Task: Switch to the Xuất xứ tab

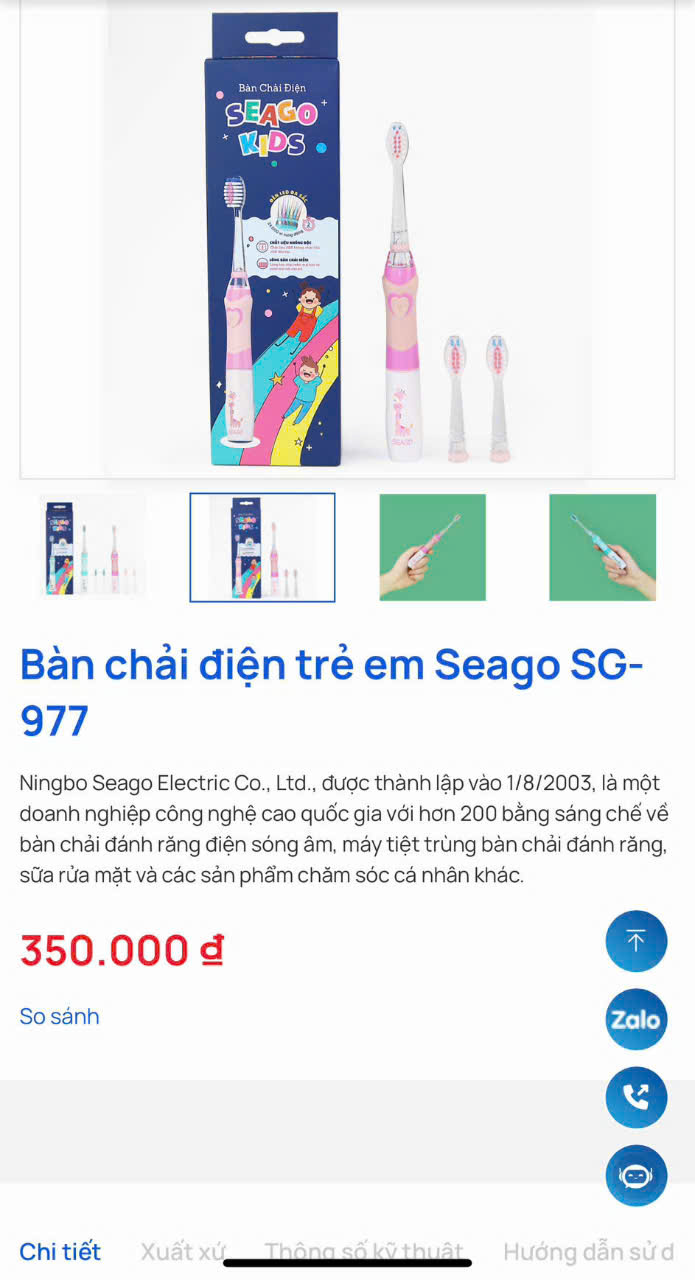Action: click(x=183, y=1251)
